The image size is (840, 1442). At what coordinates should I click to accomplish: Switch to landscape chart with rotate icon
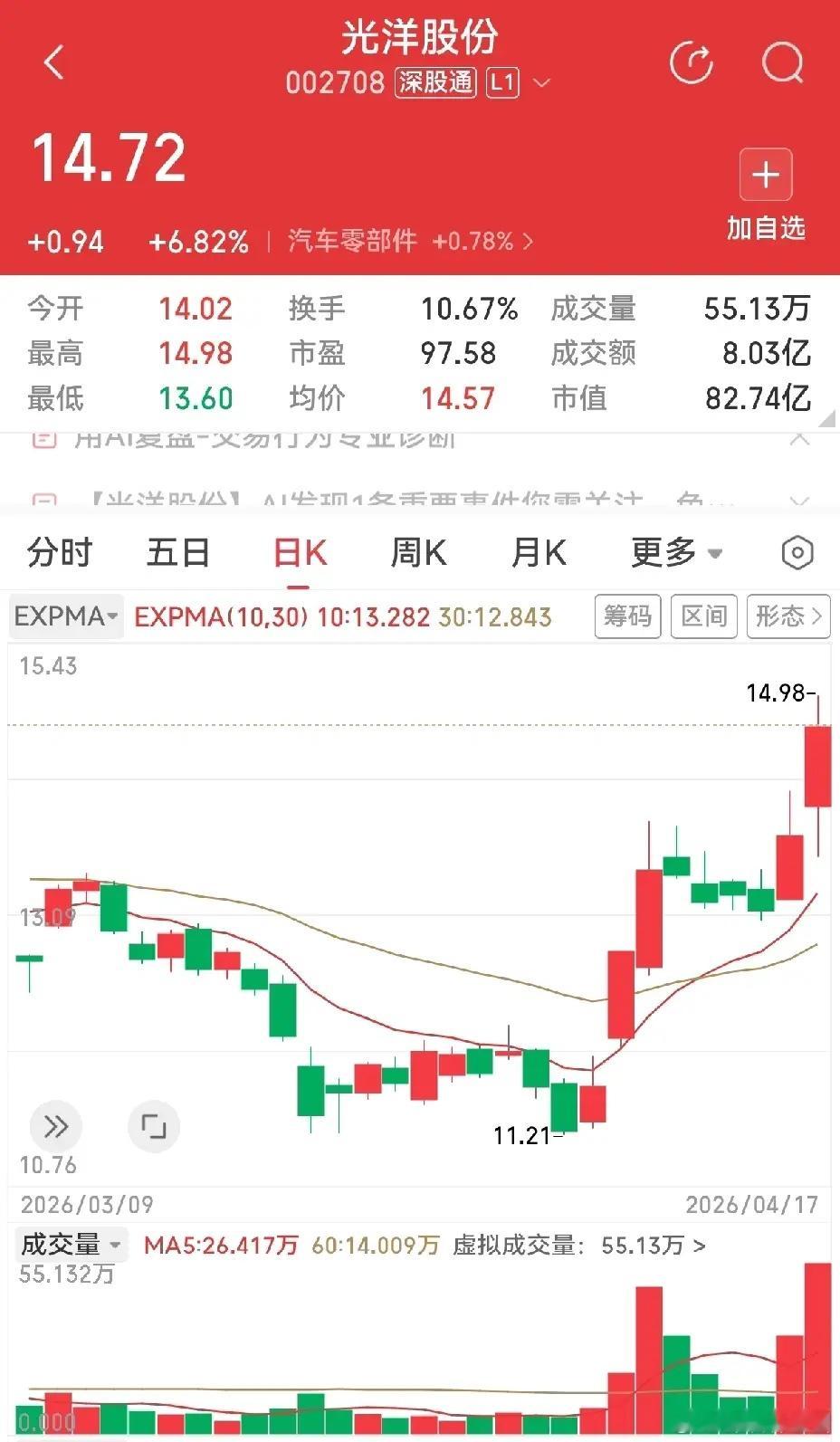coord(154,1126)
